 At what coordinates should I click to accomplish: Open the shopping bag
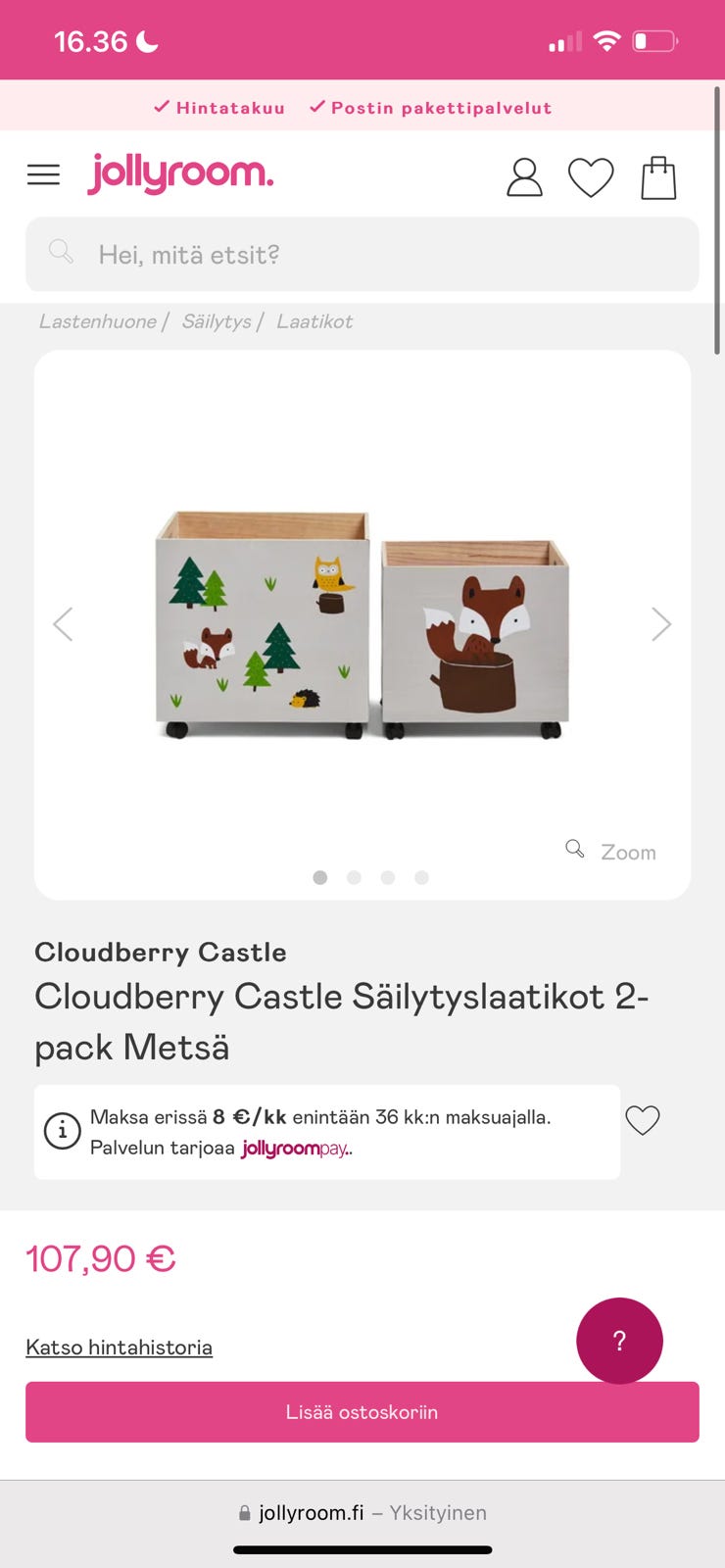[658, 178]
